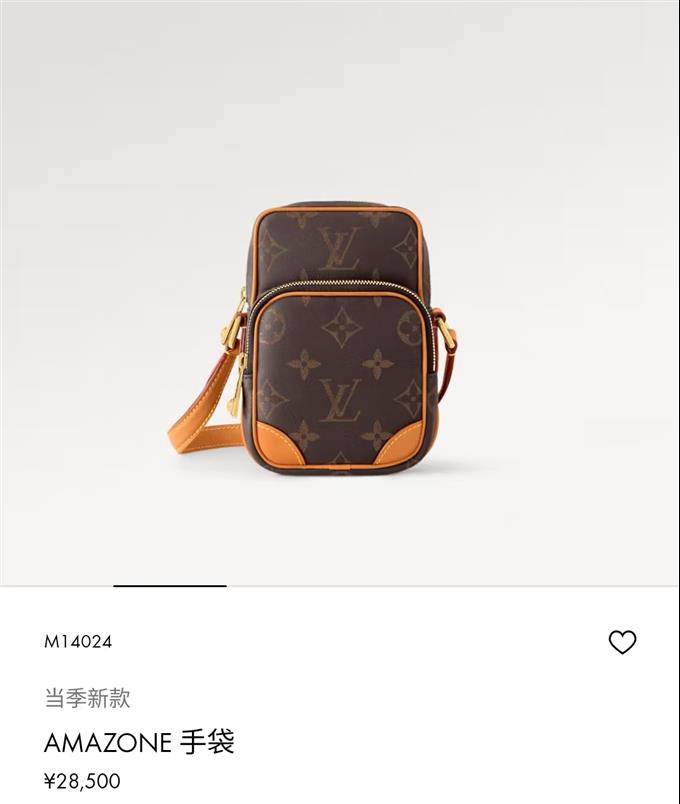Viewport: 680px width, 804px height.
Task: Add the AMAZONE bag to wishlist
Action: 622,642
